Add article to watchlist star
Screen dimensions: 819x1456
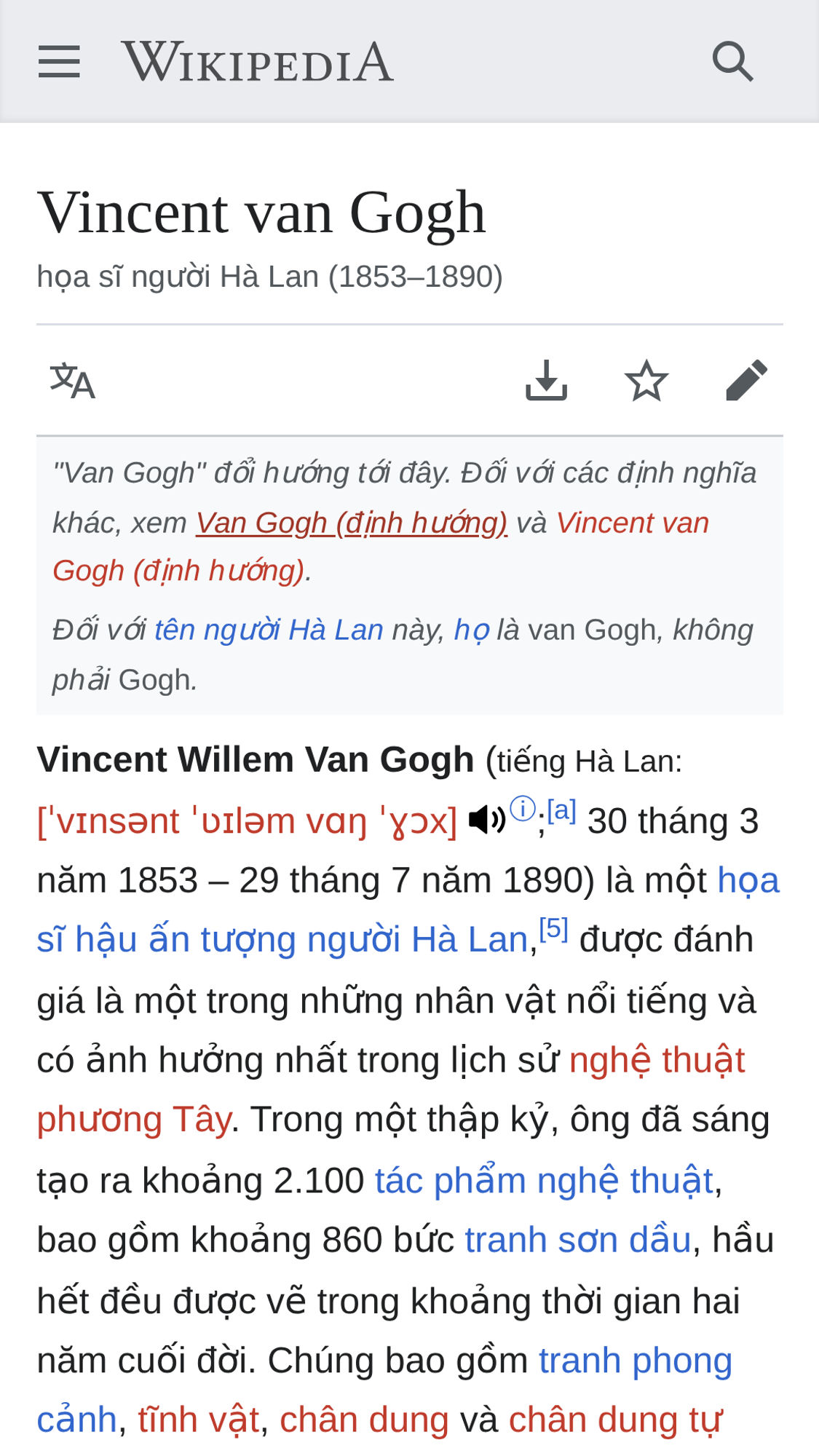(x=646, y=380)
